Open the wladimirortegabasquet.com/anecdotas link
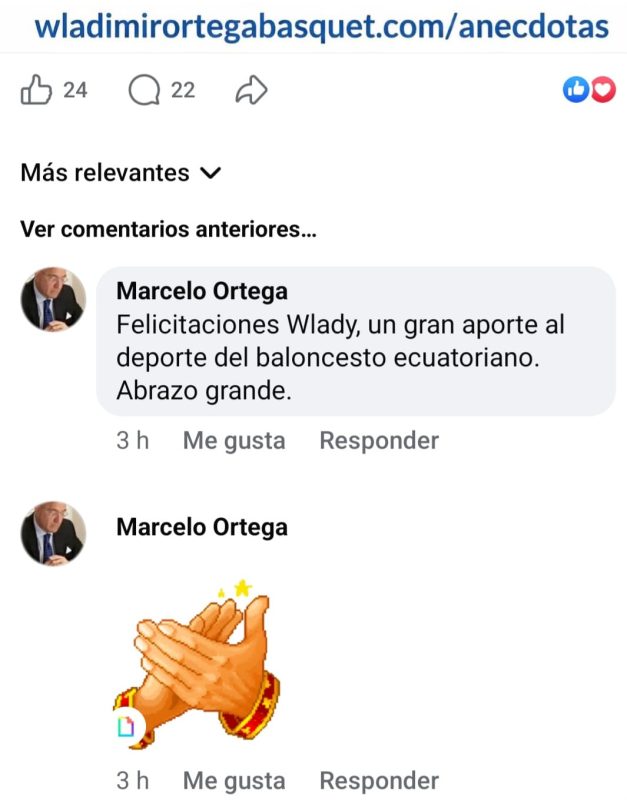Screen dimensions: 627x800 pos(321,25)
